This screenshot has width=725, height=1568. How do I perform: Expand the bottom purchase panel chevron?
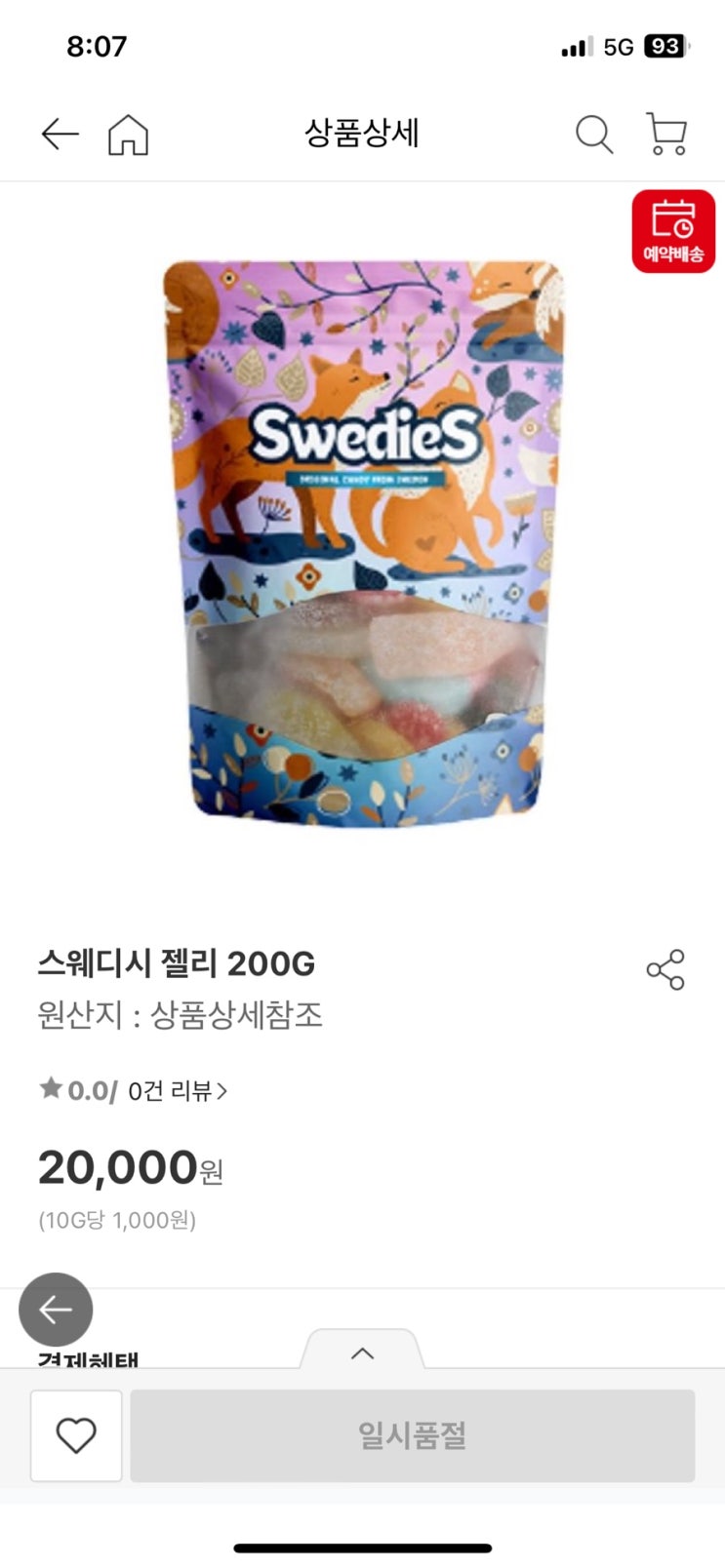pos(362,1352)
